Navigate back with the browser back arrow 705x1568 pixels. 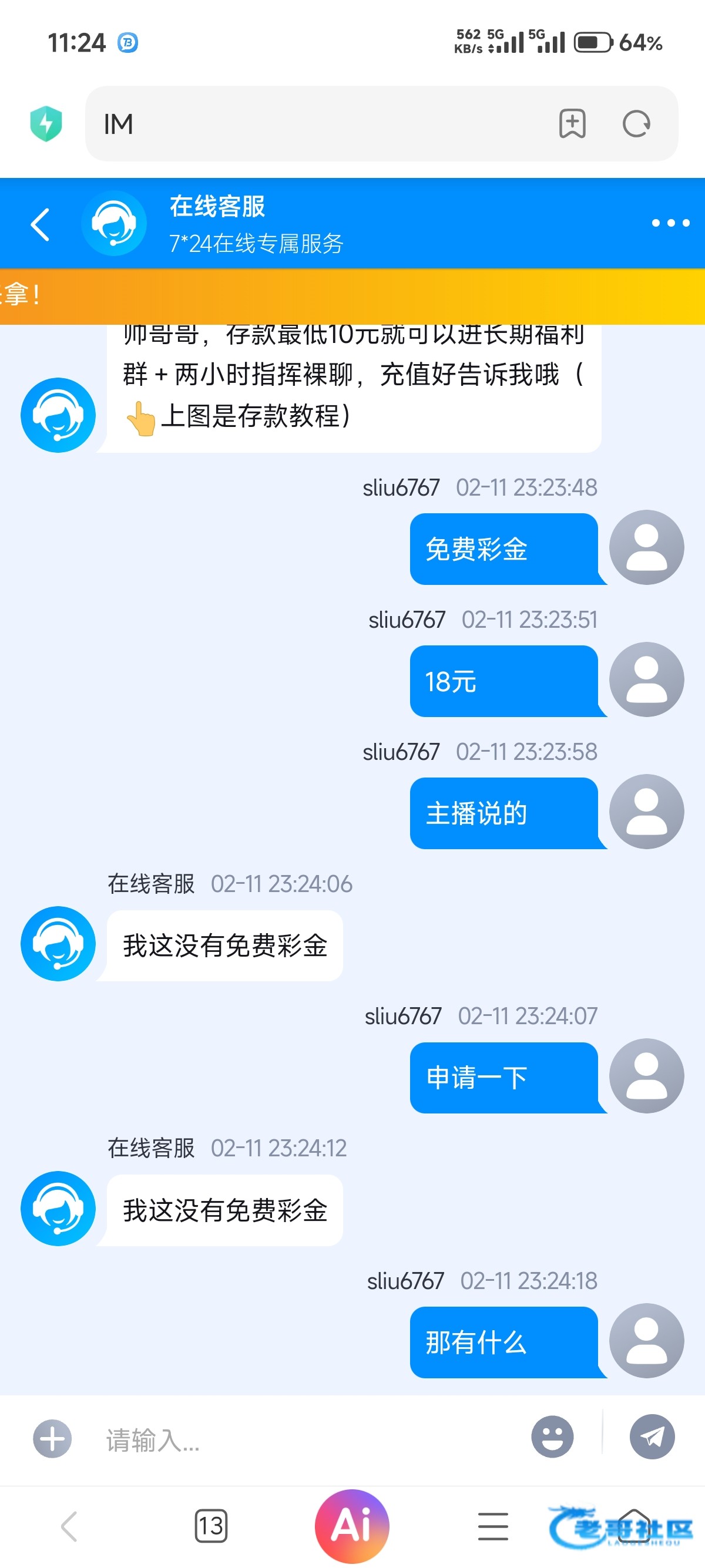click(x=69, y=1526)
